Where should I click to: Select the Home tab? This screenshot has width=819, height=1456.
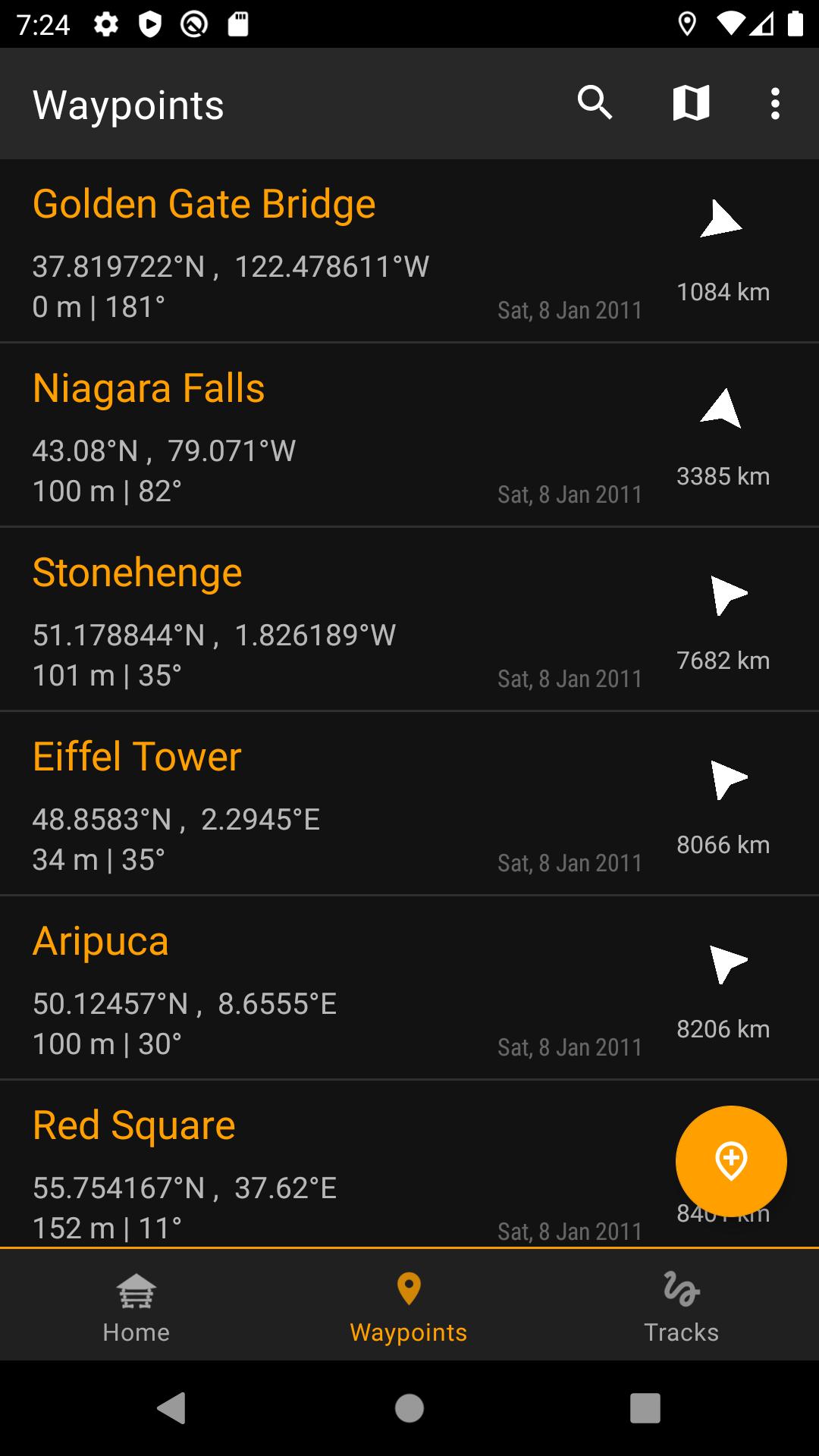coord(136,1304)
